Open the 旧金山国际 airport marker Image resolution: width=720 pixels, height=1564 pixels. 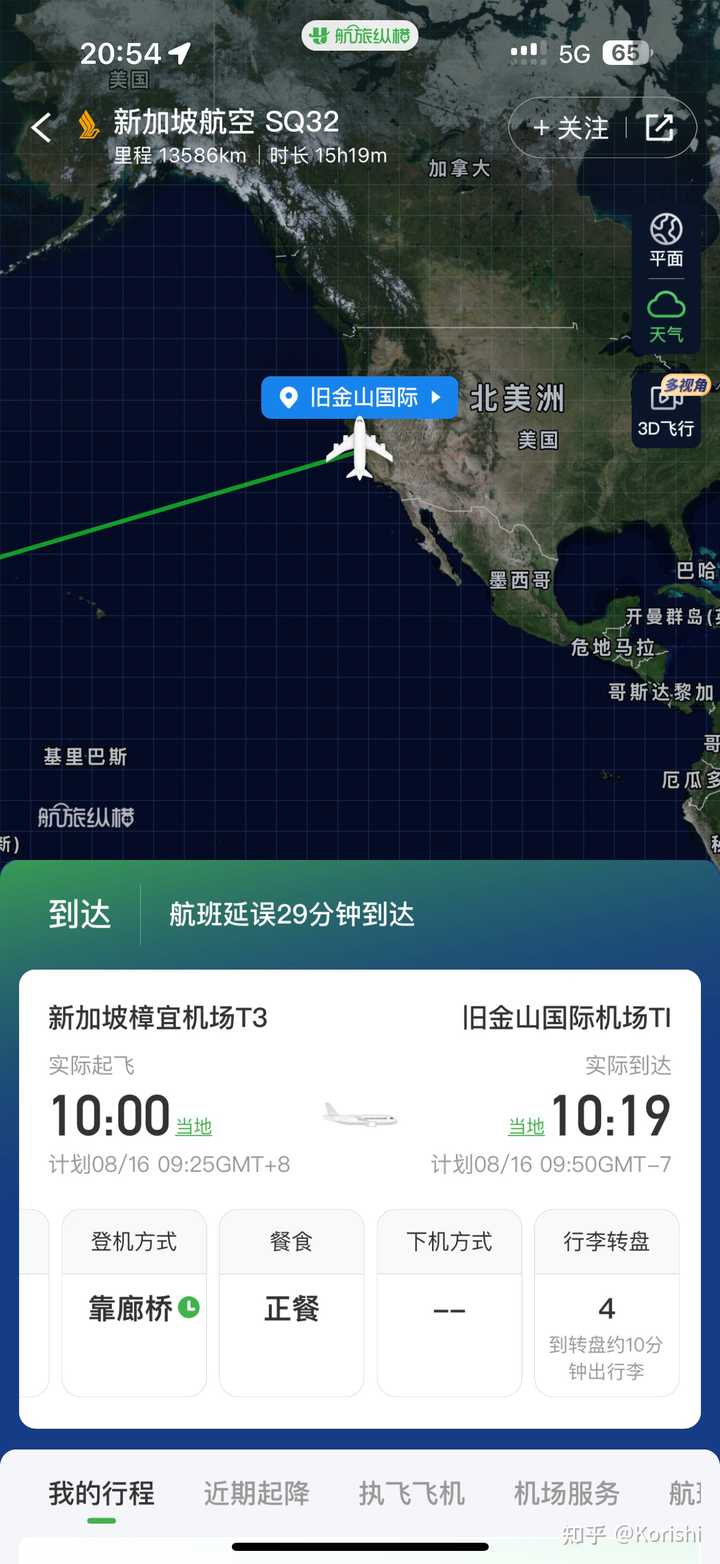click(x=360, y=397)
